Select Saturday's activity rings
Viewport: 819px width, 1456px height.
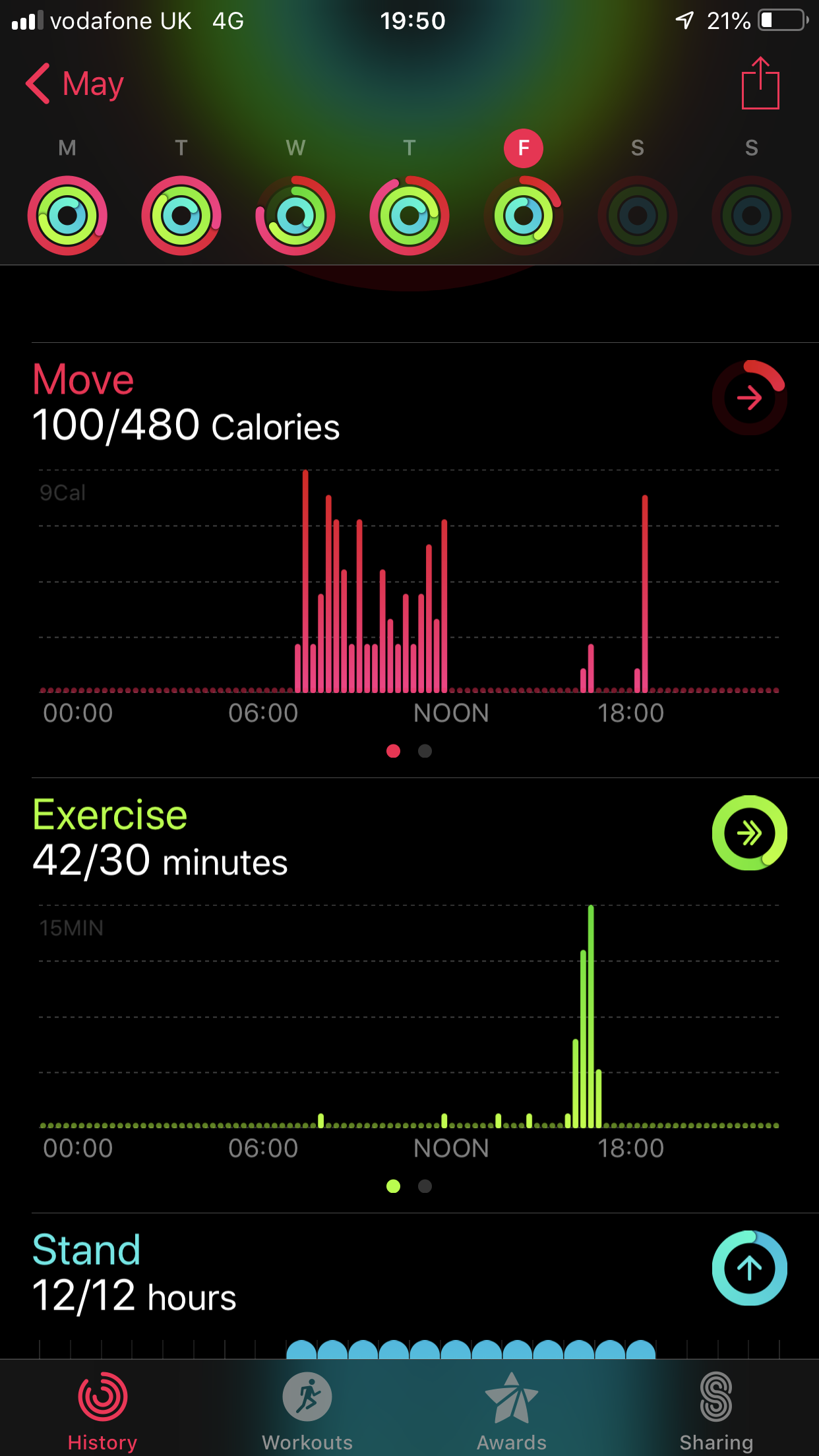click(x=638, y=216)
